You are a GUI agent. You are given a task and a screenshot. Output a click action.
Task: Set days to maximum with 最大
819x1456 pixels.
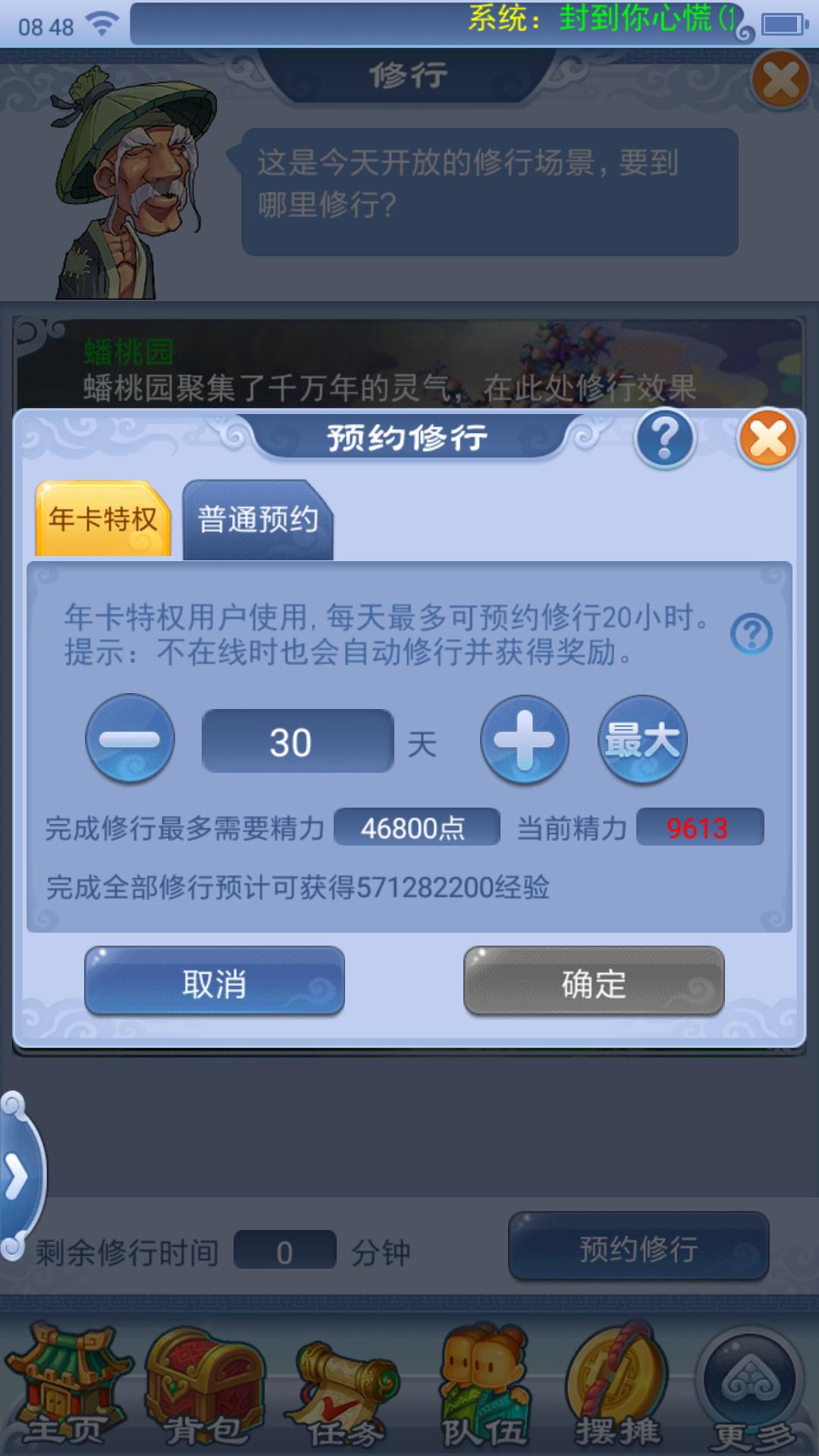pos(643,739)
